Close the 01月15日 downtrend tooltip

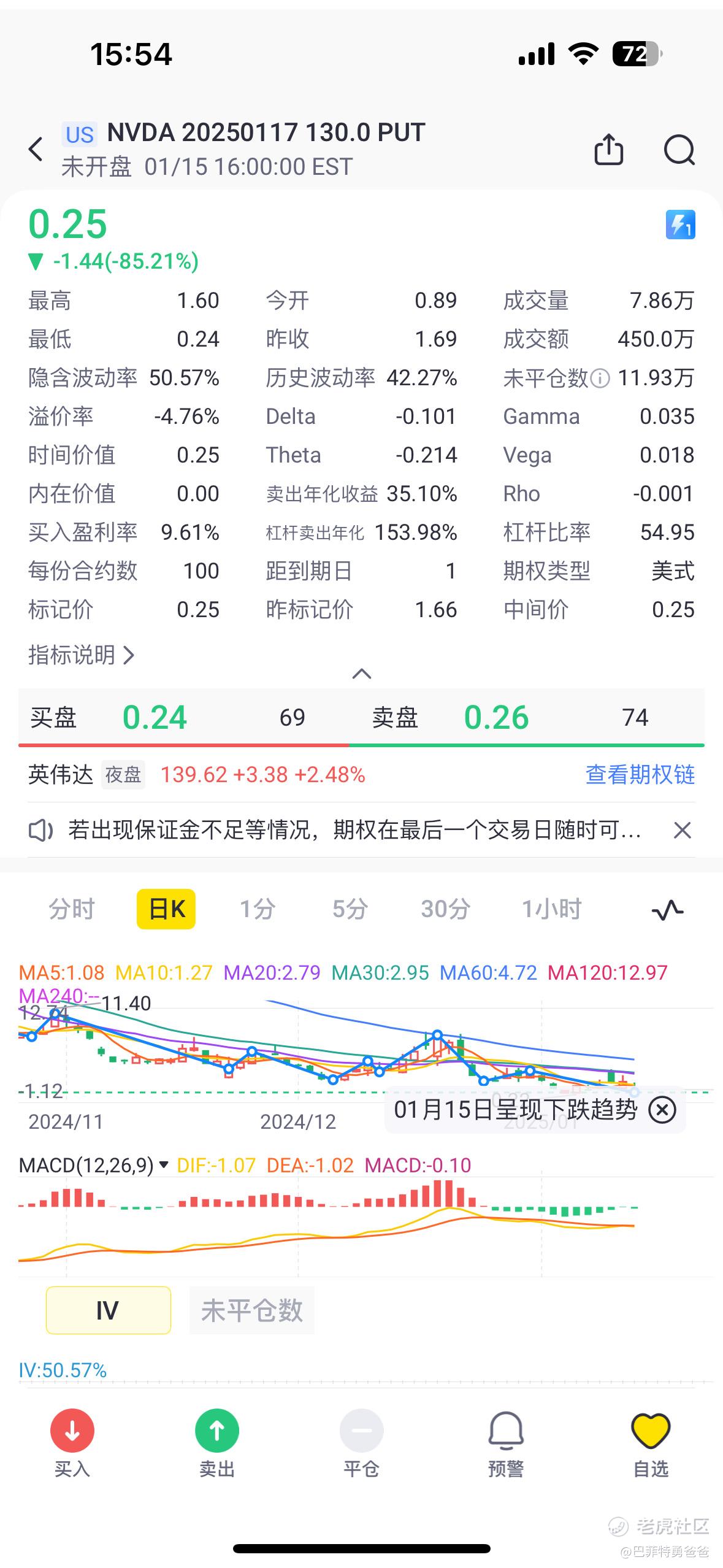tap(662, 1110)
